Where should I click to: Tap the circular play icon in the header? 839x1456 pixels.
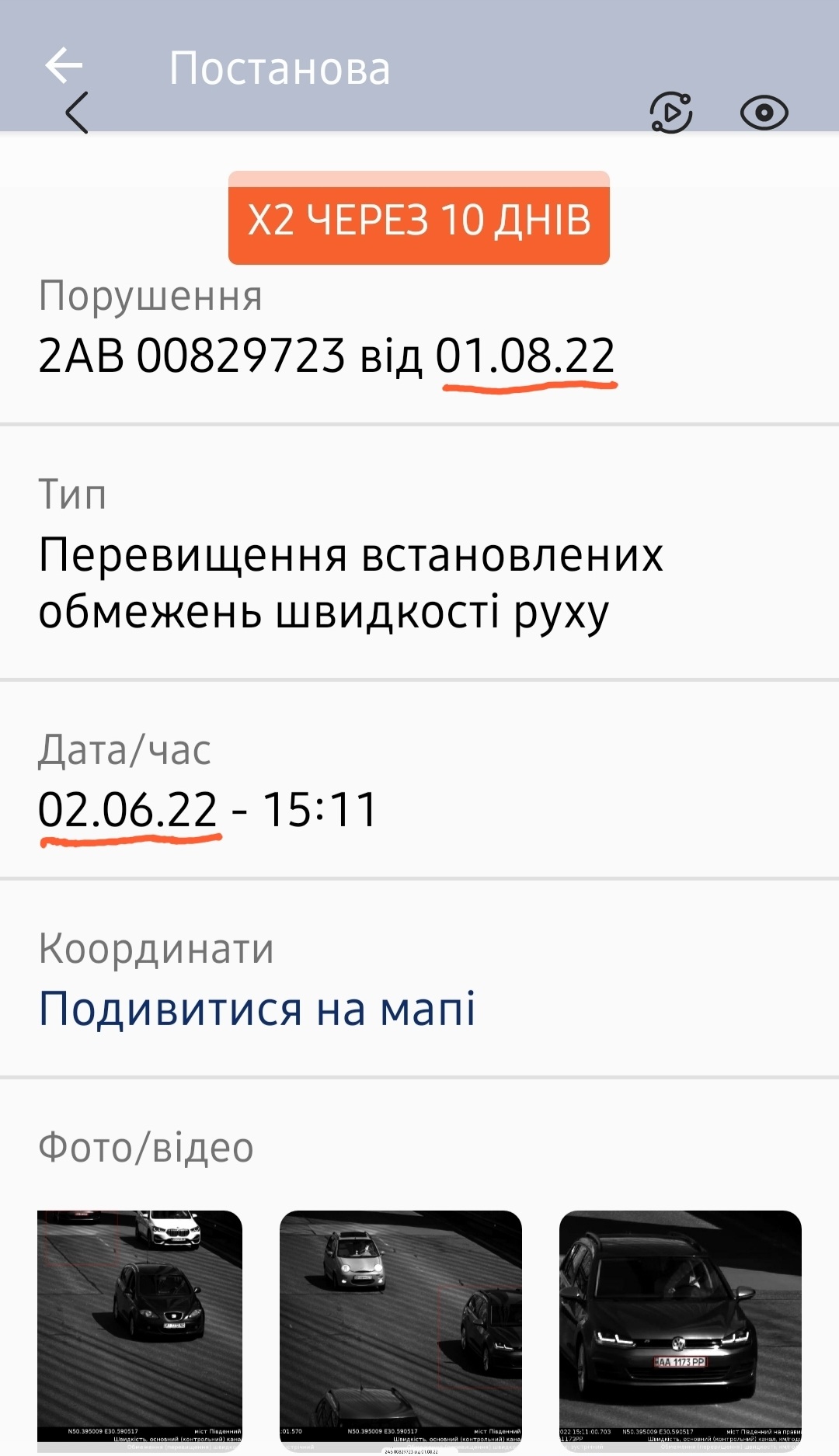click(671, 113)
